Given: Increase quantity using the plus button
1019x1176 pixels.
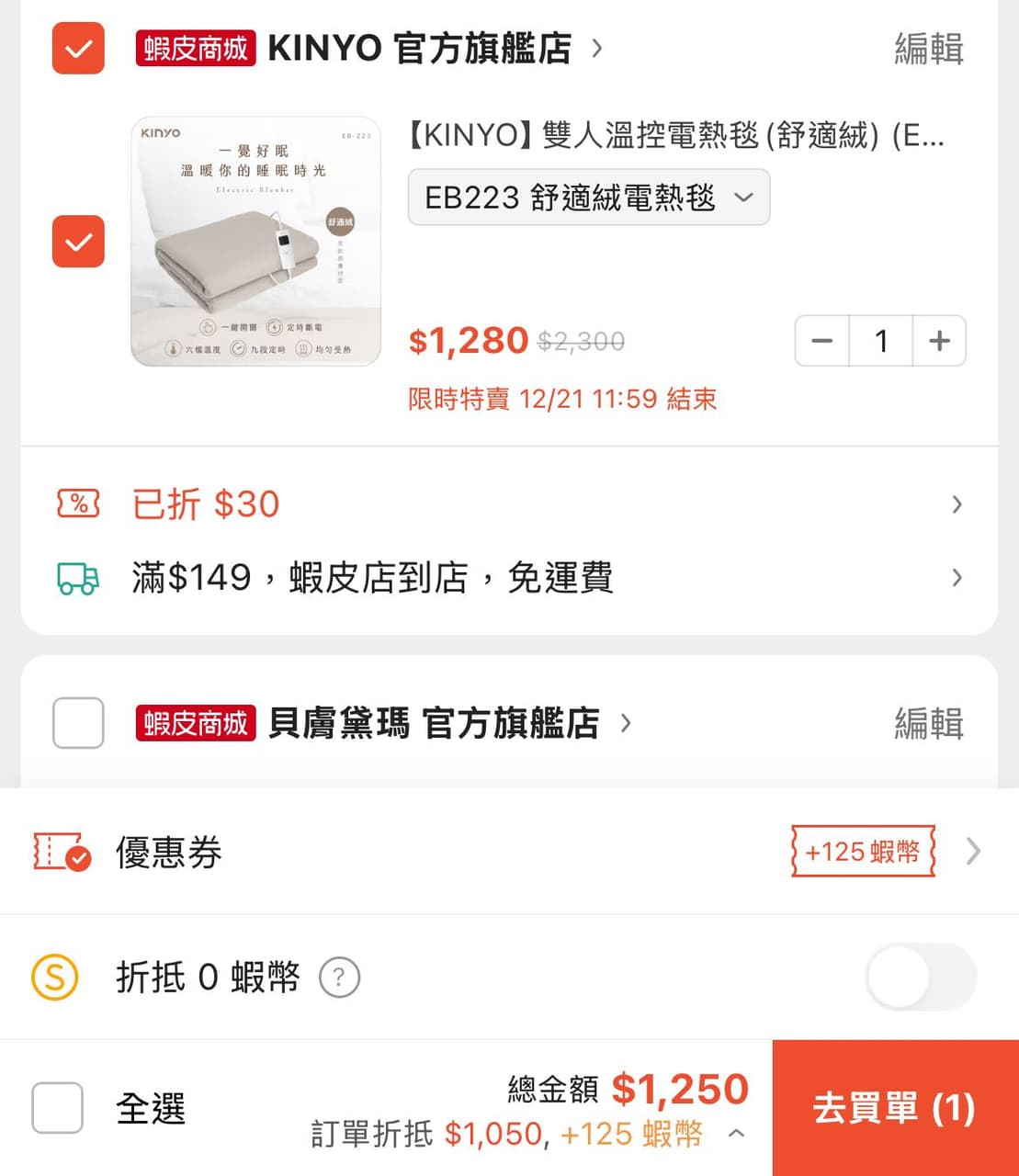Looking at the screenshot, I should (x=939, y=340).
